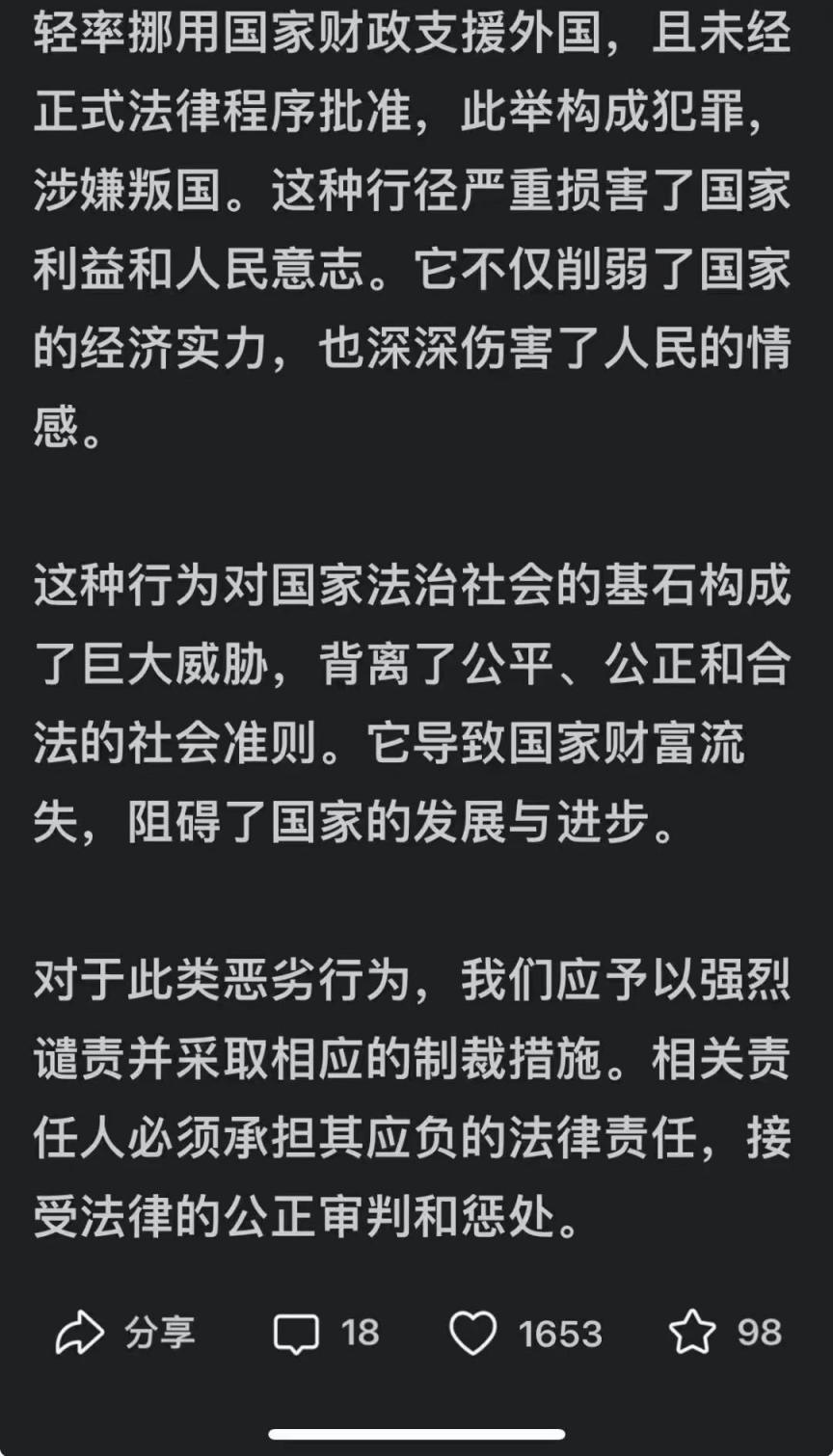Like this post with the heart icon
The image size is (833, 1456).
coord(473,1335)
